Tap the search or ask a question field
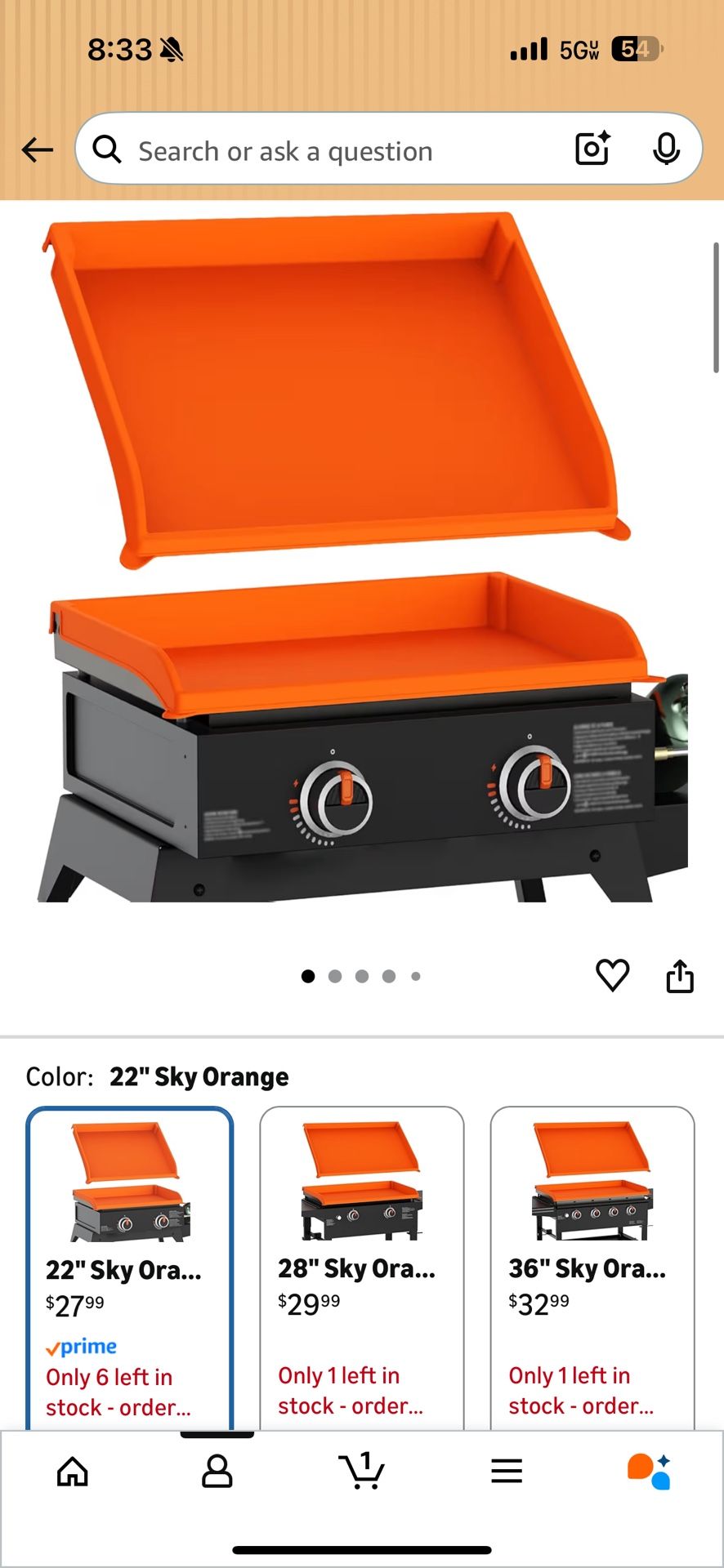This screenshot has height=1568, width=724. click(x=327, y=151)
